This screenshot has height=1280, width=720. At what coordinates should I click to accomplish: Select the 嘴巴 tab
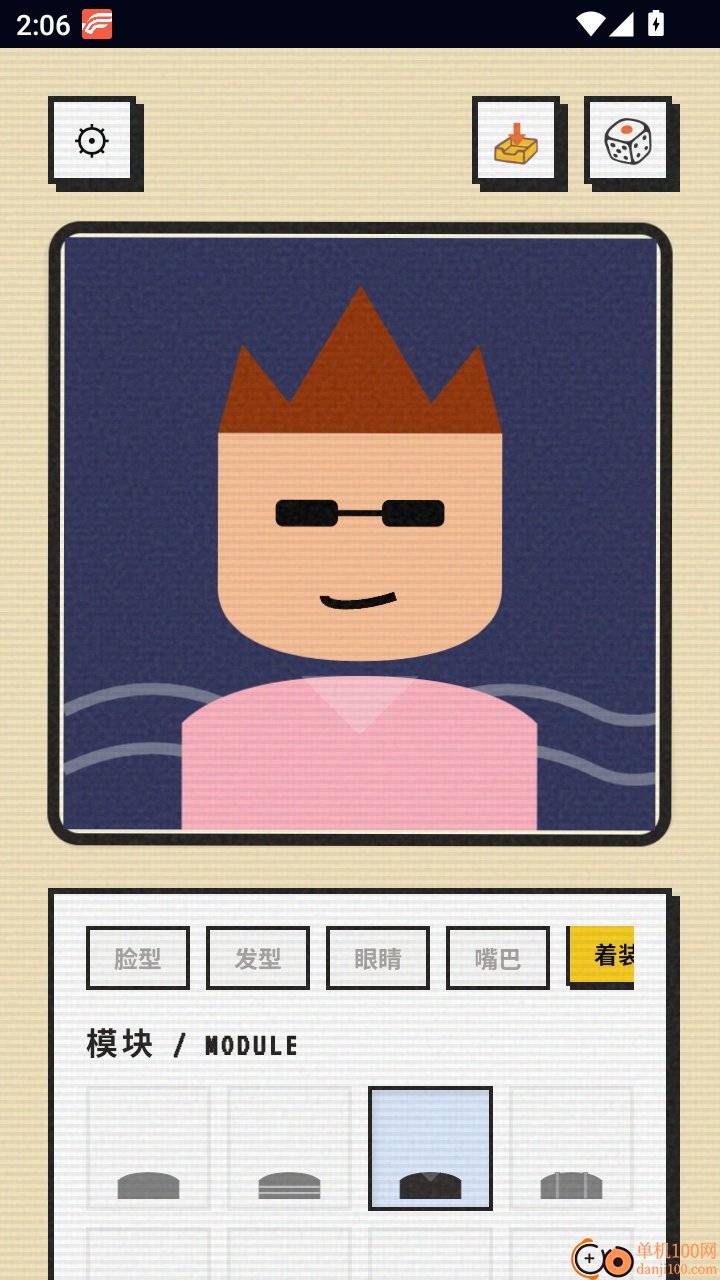coord(498,958)
